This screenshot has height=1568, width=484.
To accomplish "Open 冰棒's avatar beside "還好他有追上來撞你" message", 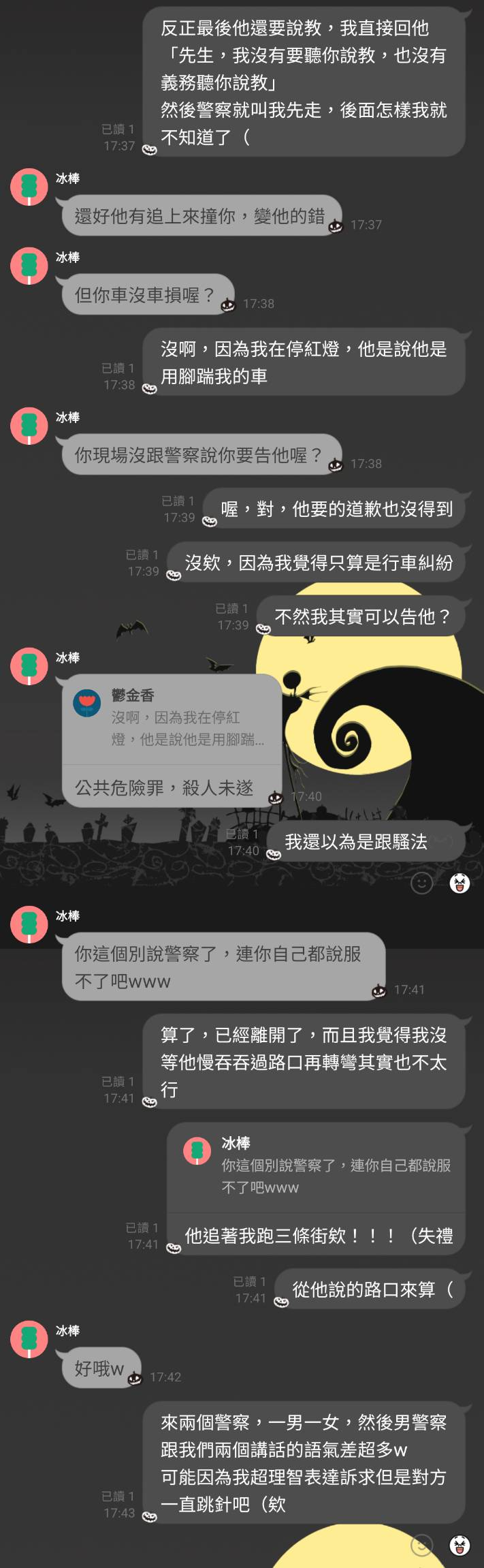I will 29,187.
